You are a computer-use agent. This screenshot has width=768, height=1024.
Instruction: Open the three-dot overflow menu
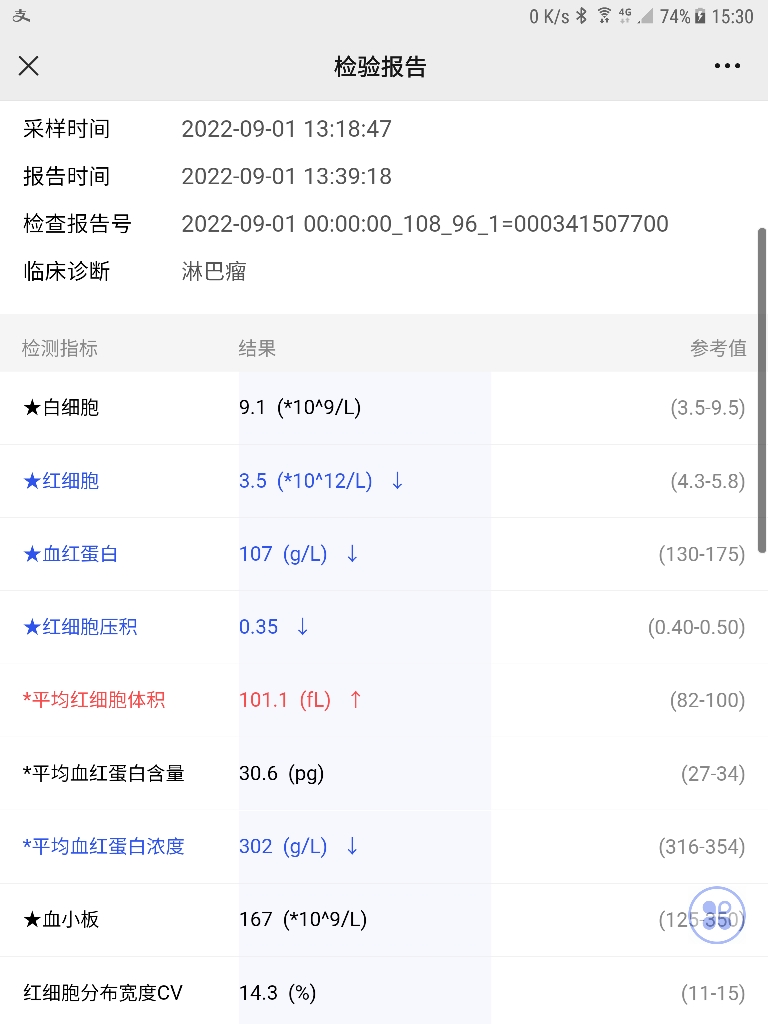(727, 66)
